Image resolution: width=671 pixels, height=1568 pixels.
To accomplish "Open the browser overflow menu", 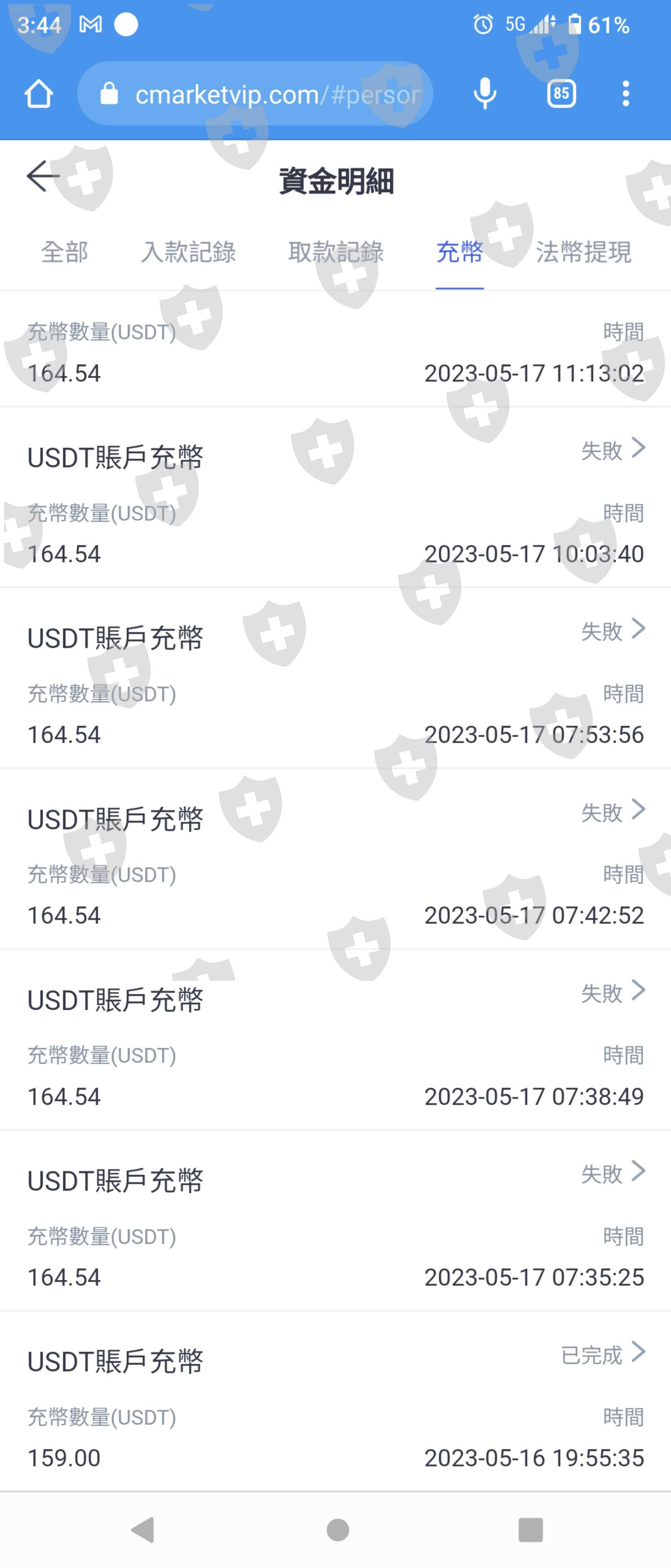I will (x=625, y=94).
